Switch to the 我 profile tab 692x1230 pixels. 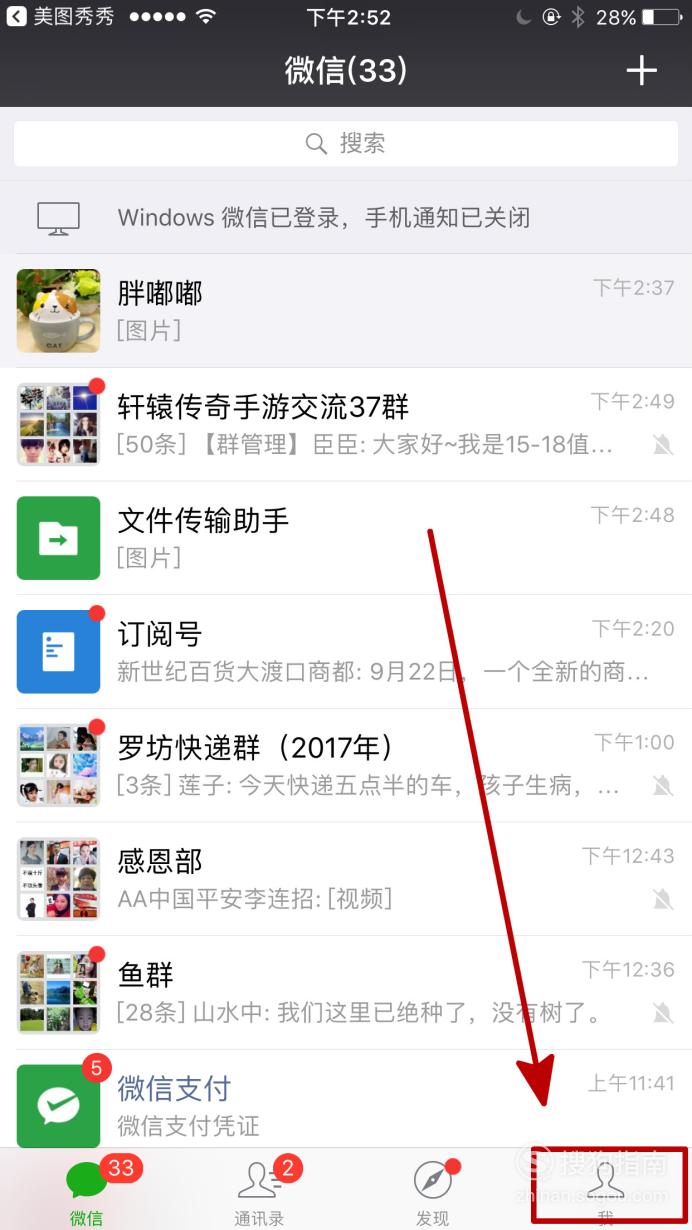pyautogui.click(x=606, y=1190)
